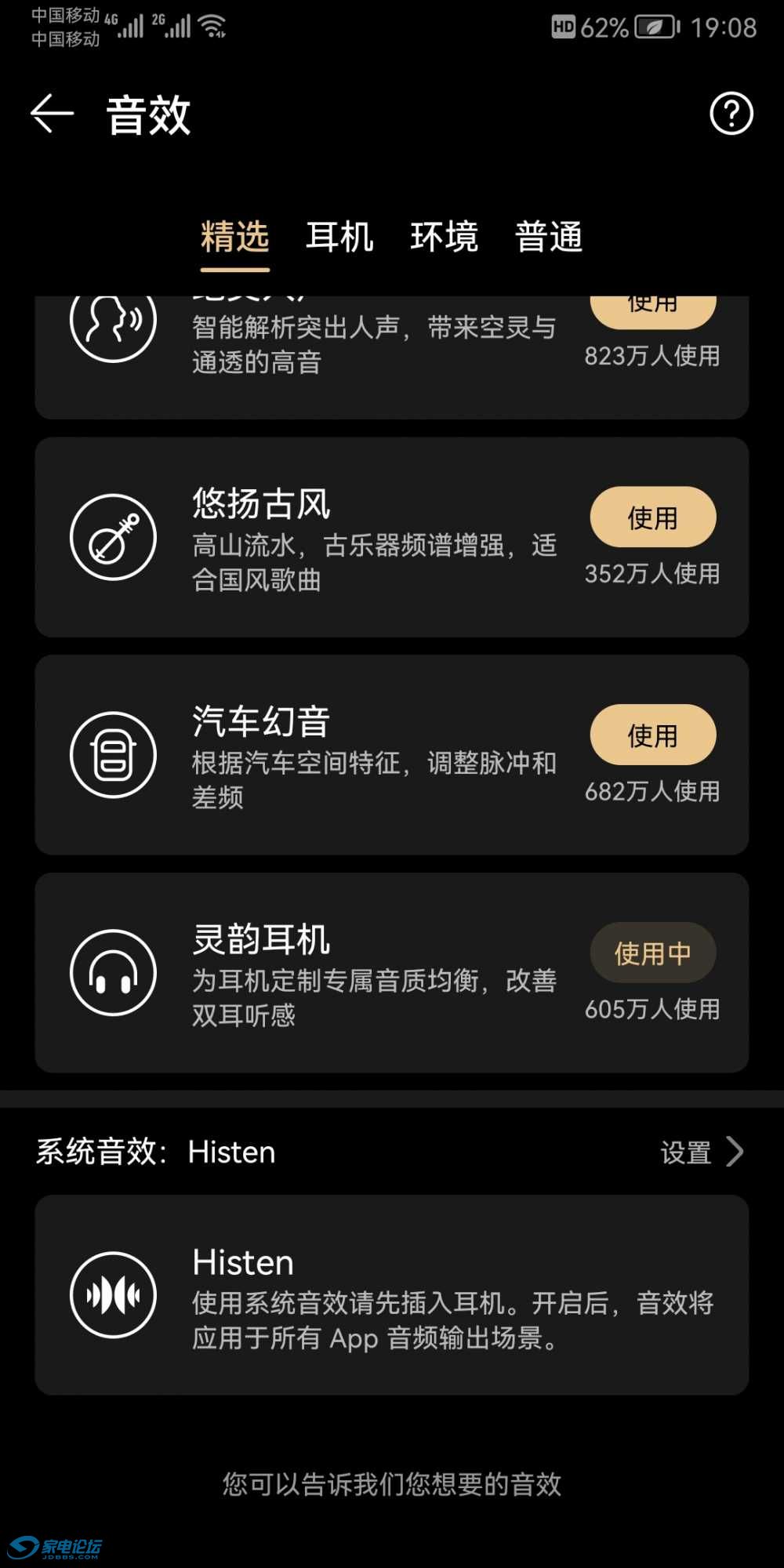Switch to the 耳机 tab

(339, 237)
